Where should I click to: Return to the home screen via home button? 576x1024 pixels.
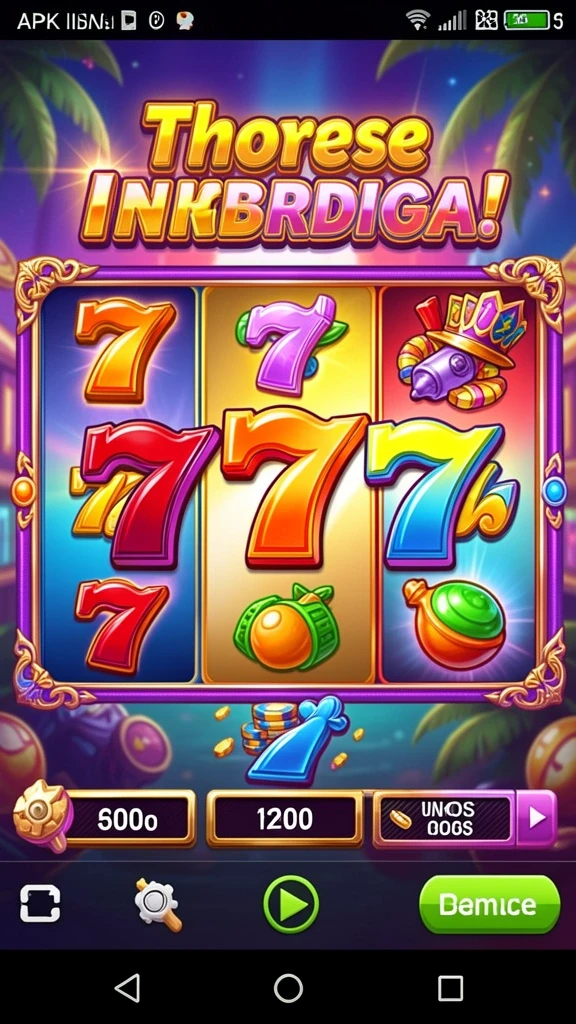[x=288, y=988]
